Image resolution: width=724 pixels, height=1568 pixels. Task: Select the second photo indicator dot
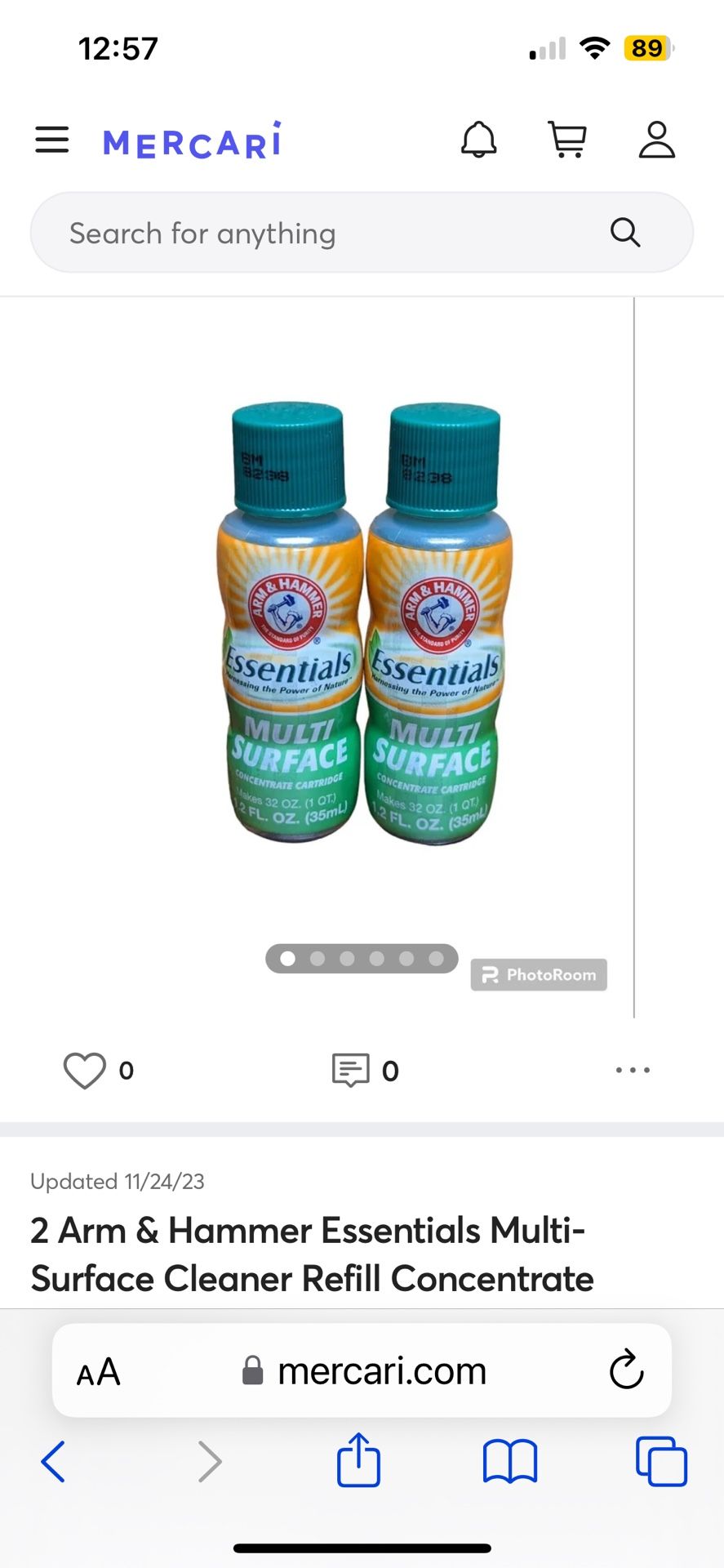click(x=318, y=959)
